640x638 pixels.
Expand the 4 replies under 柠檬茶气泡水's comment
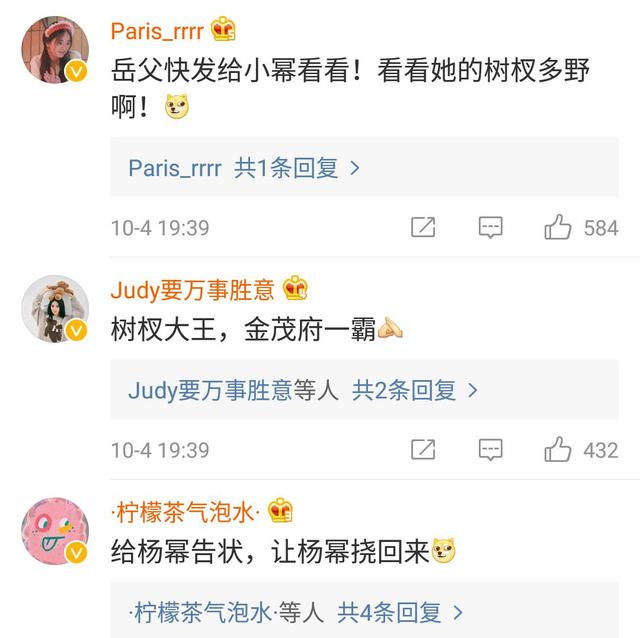click(x=297, y=609)
